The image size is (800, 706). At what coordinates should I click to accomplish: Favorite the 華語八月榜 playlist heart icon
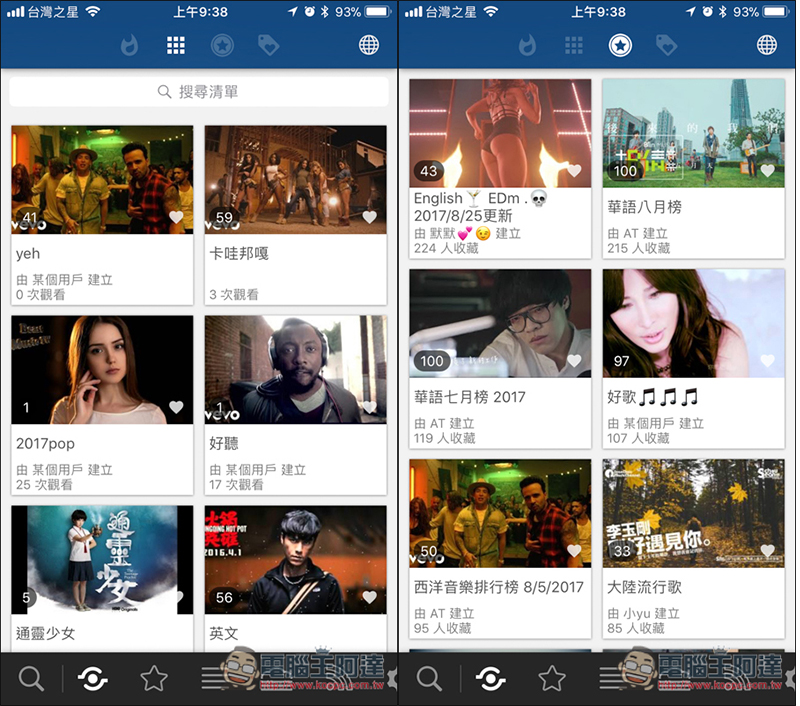pos(767,171)
